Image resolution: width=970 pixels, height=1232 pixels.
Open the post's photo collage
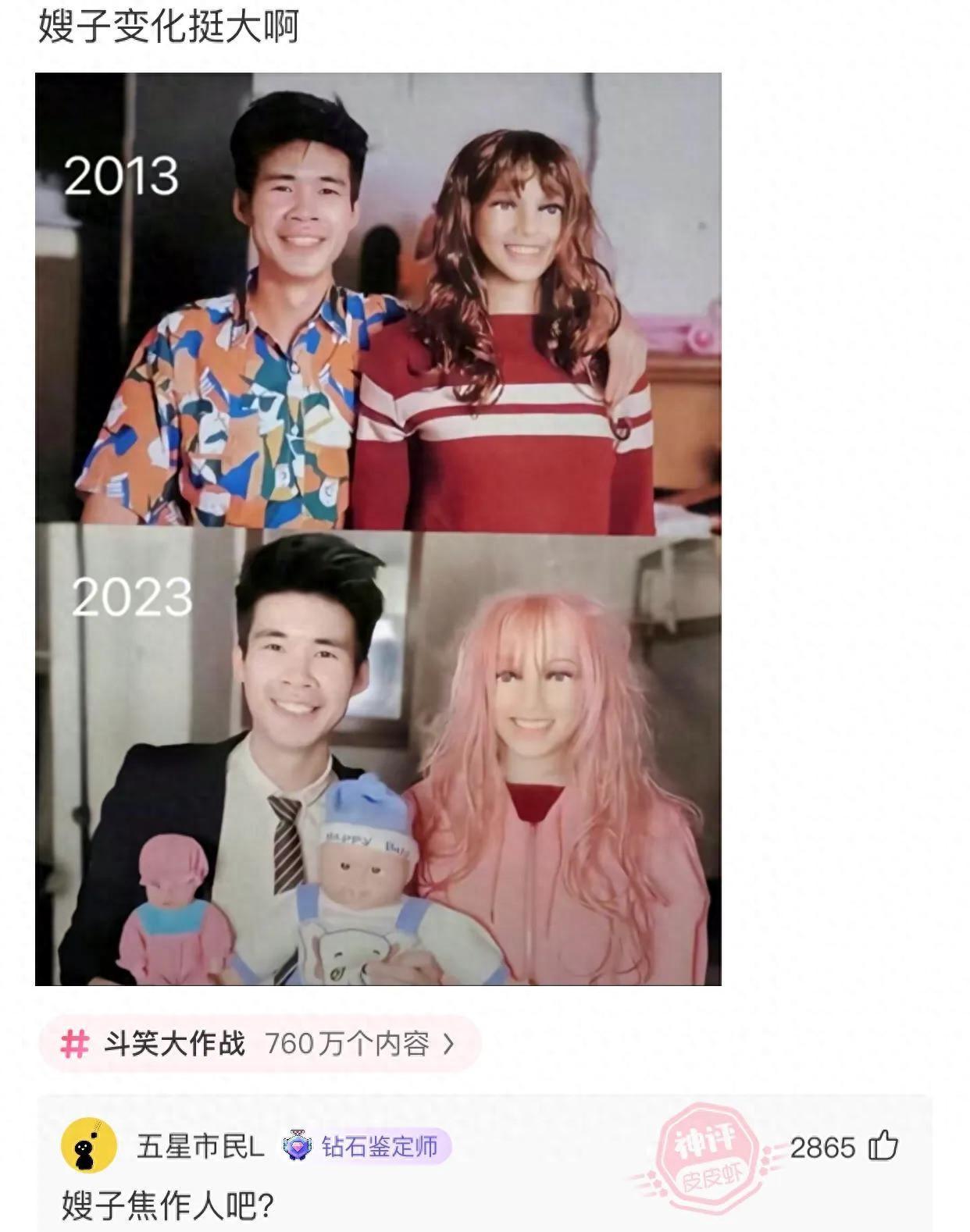click(378, 529)
